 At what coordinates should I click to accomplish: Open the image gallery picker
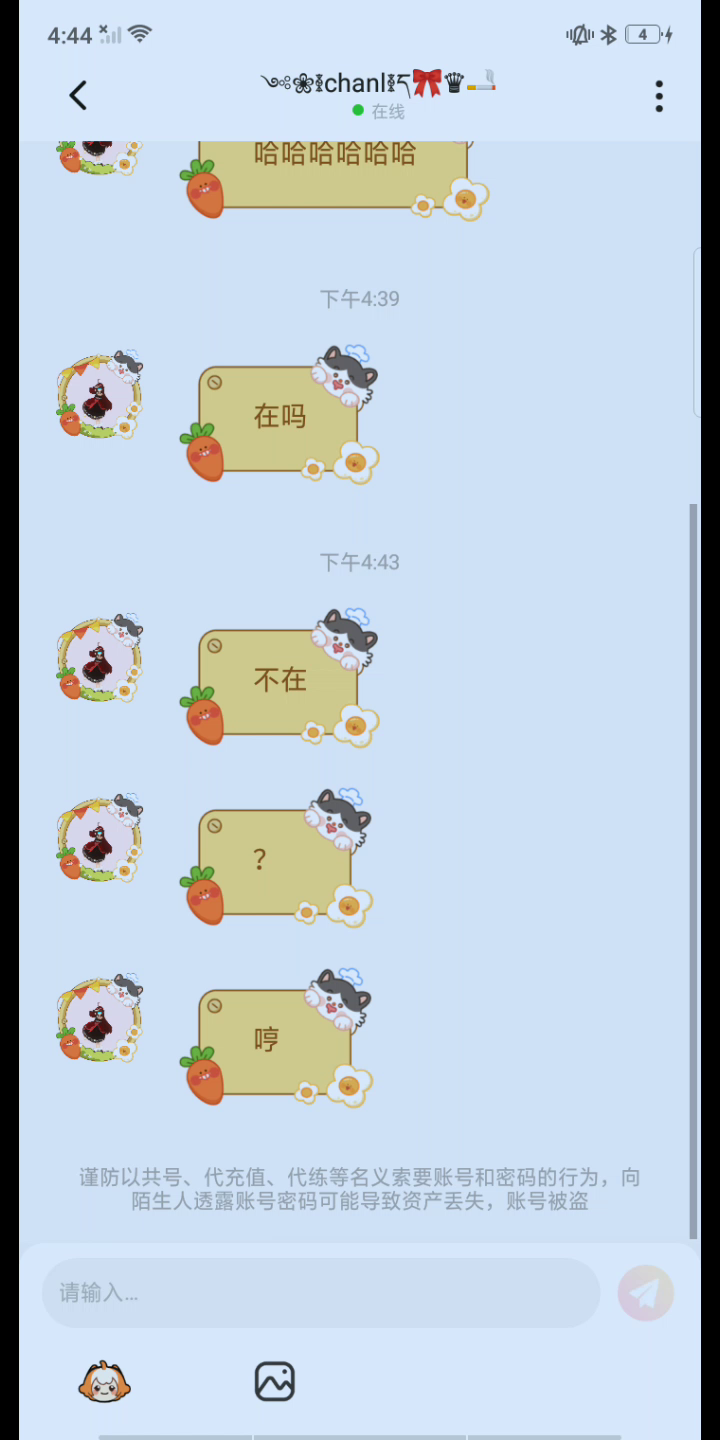[274, 1382]
